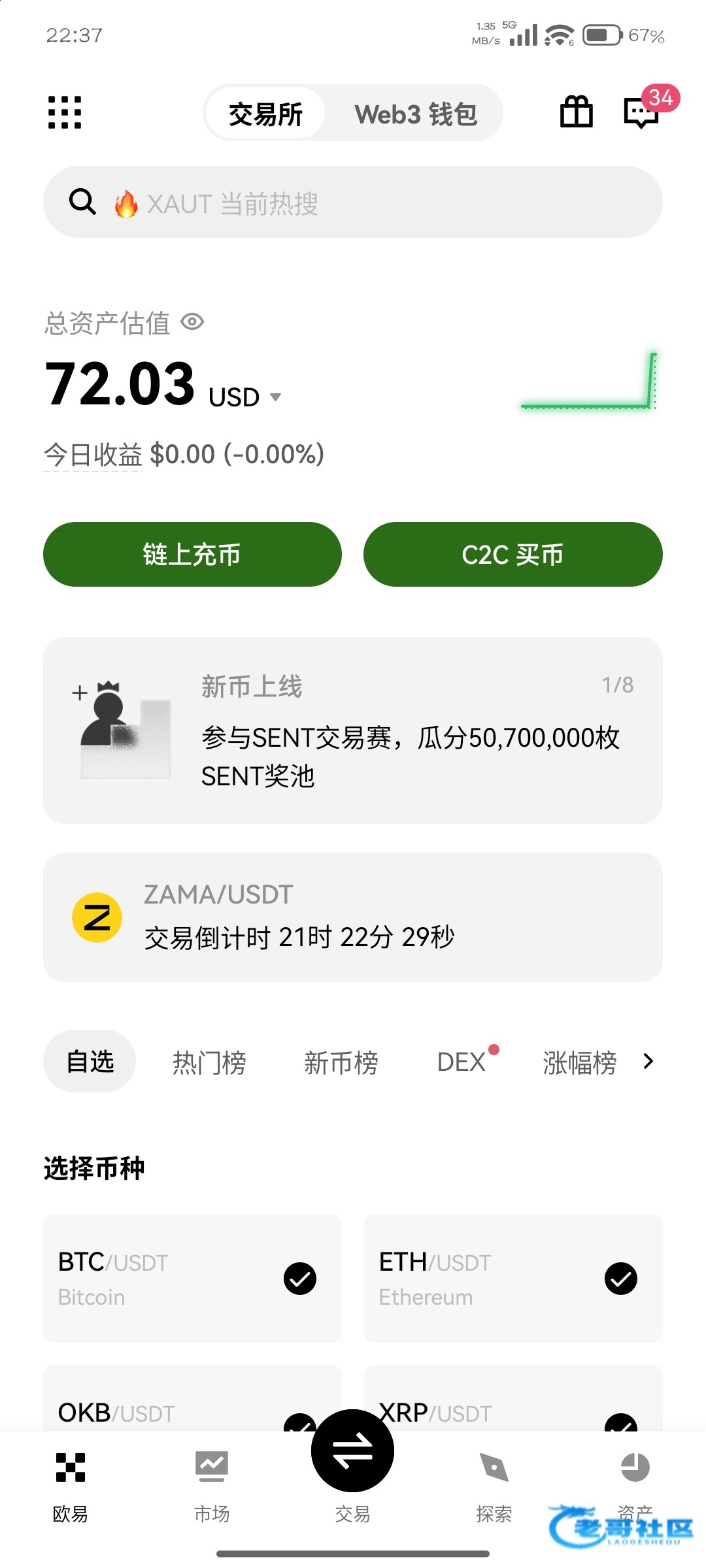Tap the XAUT search box
706x1568 pixels.
(353, 203)
